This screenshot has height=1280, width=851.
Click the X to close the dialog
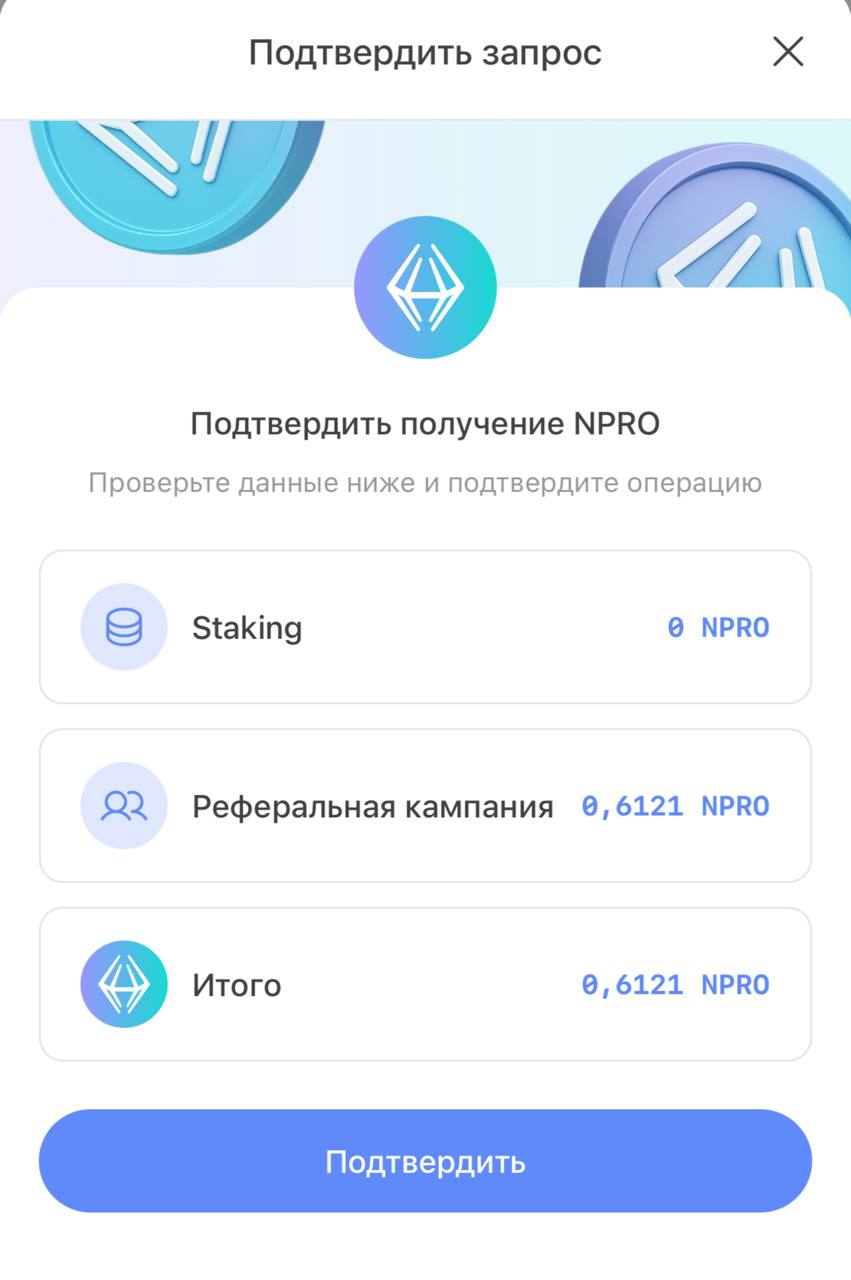[x=788, y=52]
